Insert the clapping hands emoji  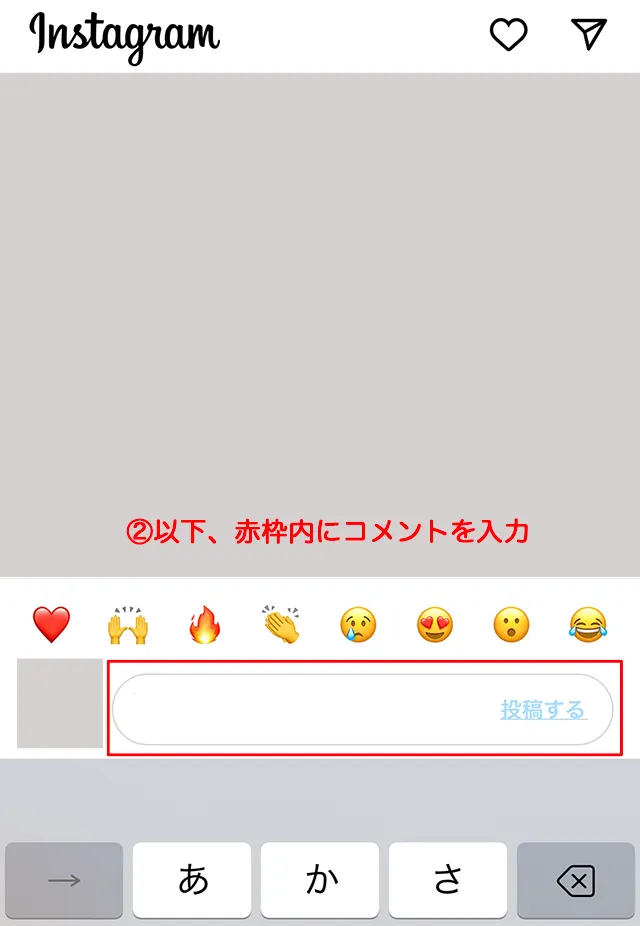[x=281, y=625]
